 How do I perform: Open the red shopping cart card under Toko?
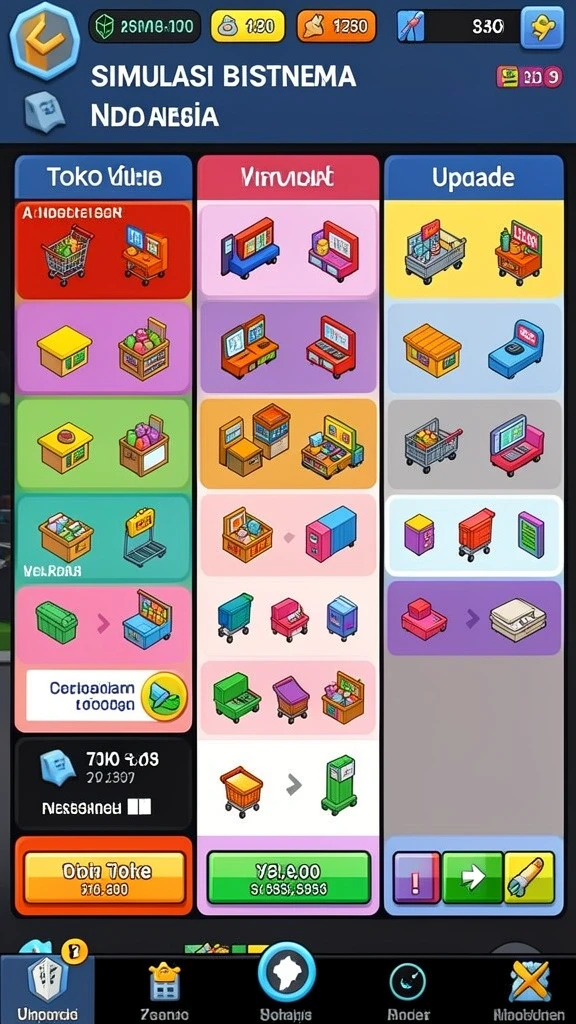(104, 251)
